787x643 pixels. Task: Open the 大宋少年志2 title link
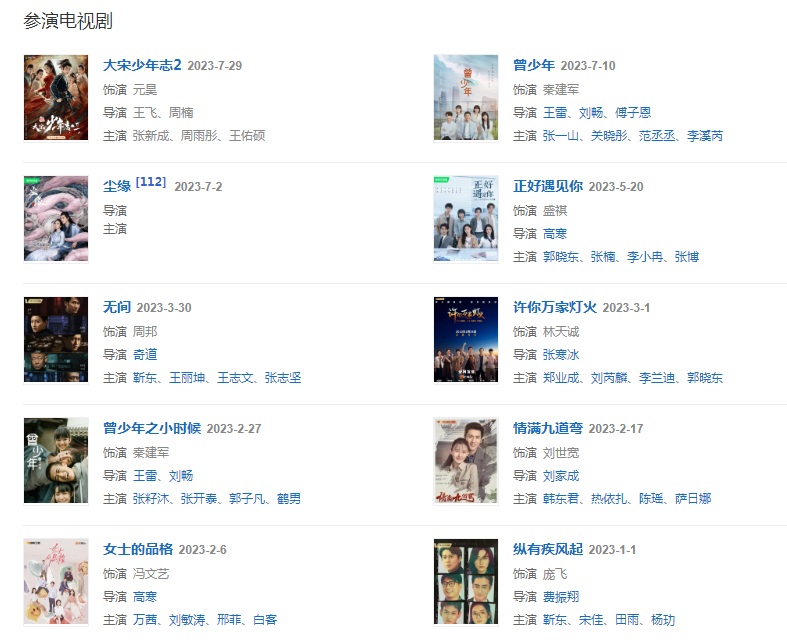pos(142,66)
